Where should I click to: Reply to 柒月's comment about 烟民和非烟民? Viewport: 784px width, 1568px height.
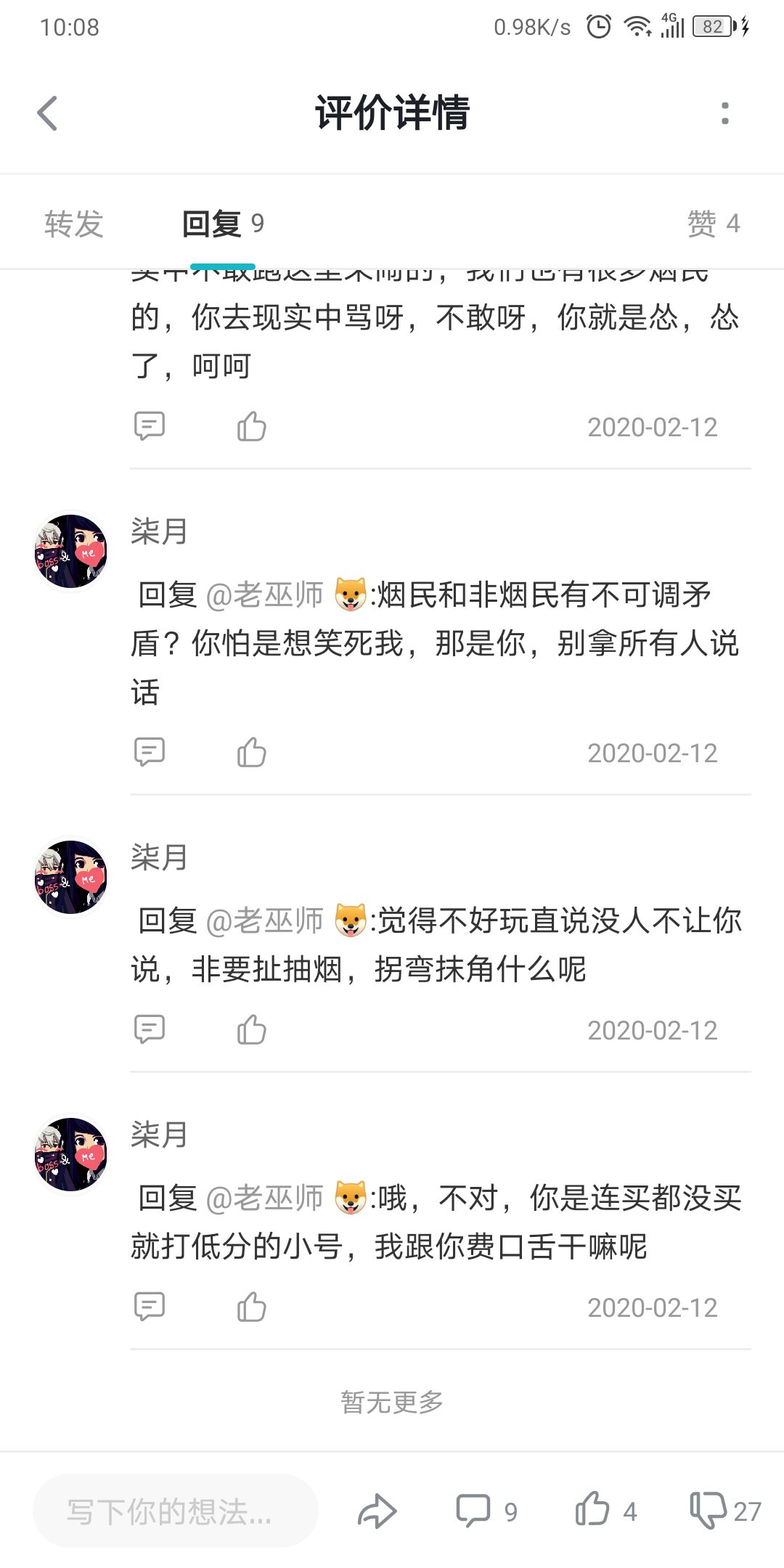[x=150, y=752]
